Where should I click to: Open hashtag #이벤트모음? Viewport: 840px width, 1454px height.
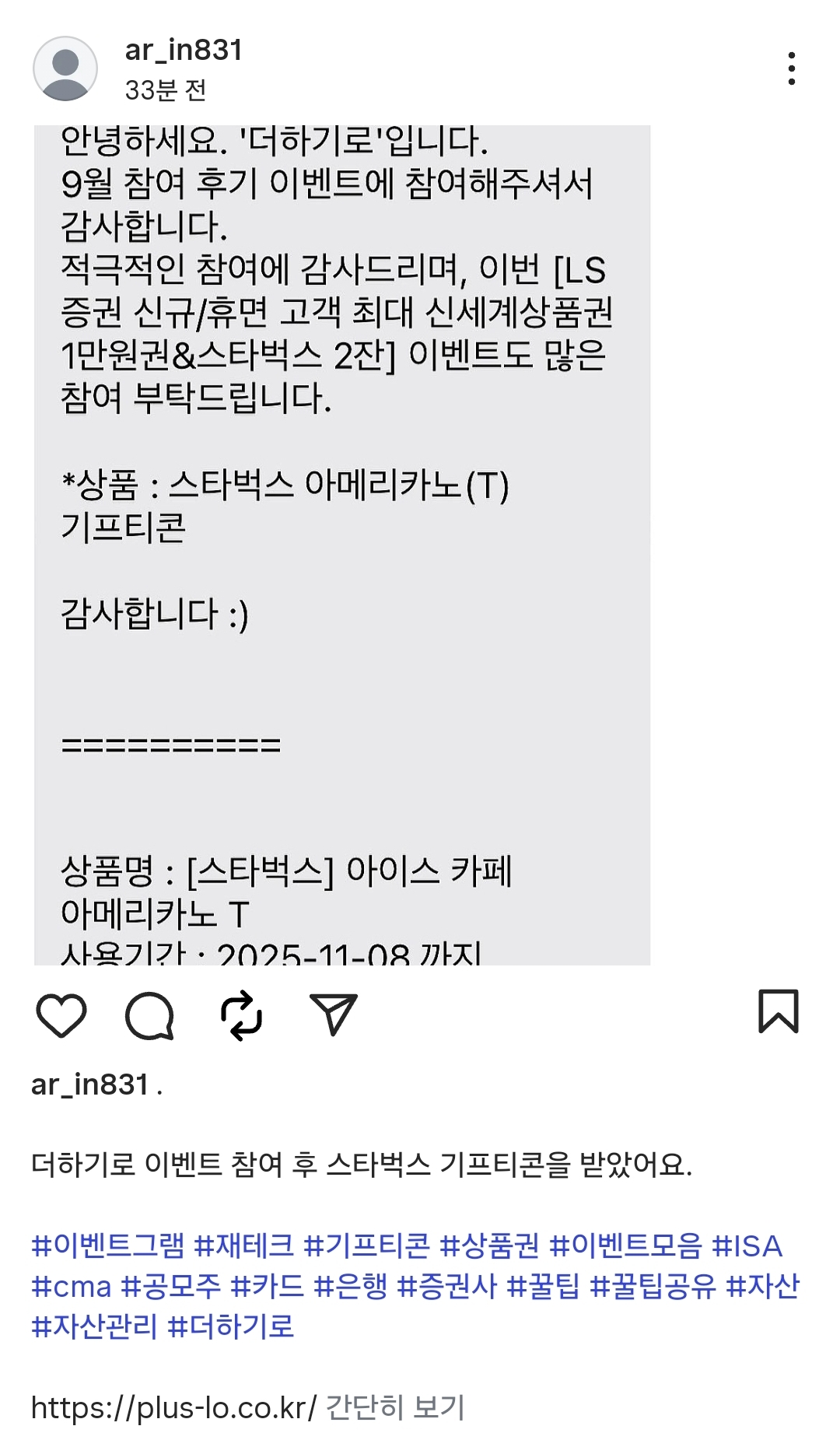(625, 1246)
